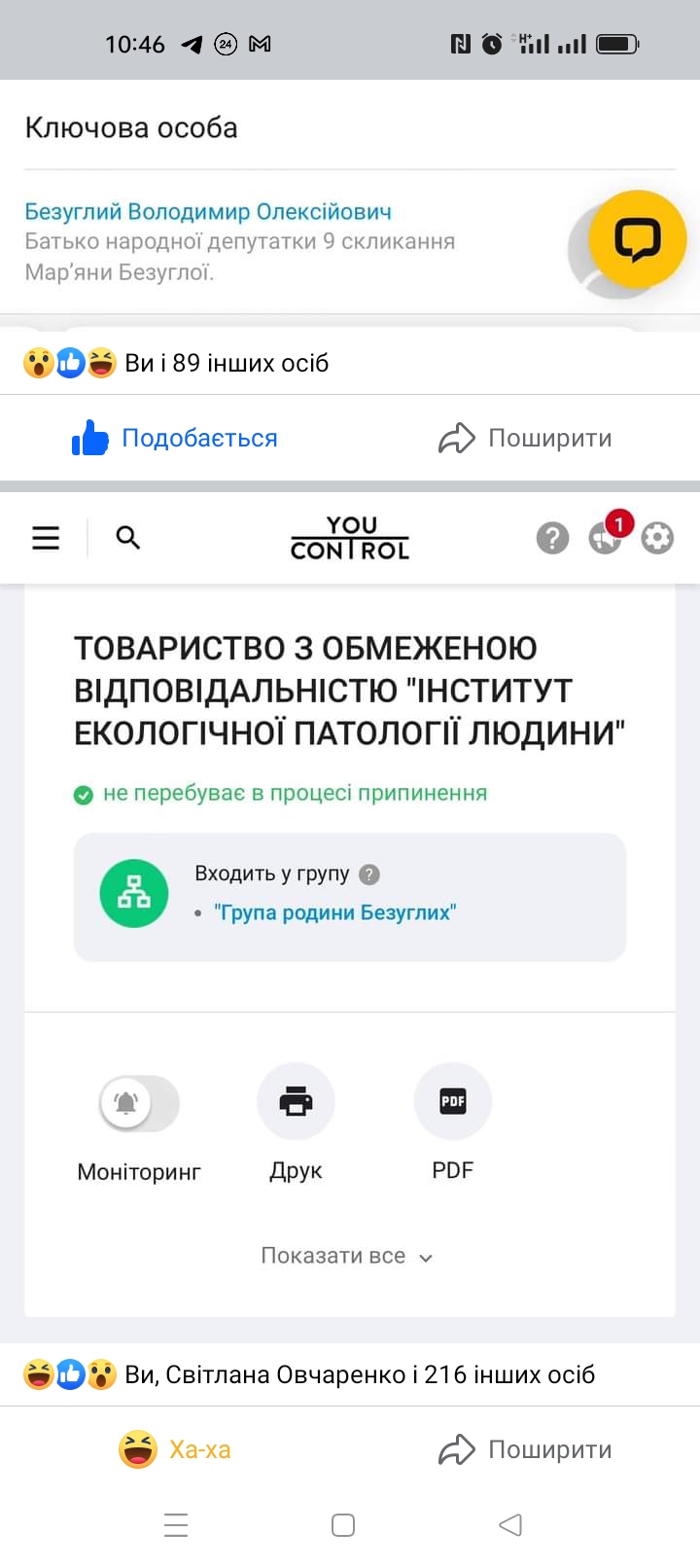Open the recent apps menu
This screenshot has width=700, height=1568.
(176, 1524)
